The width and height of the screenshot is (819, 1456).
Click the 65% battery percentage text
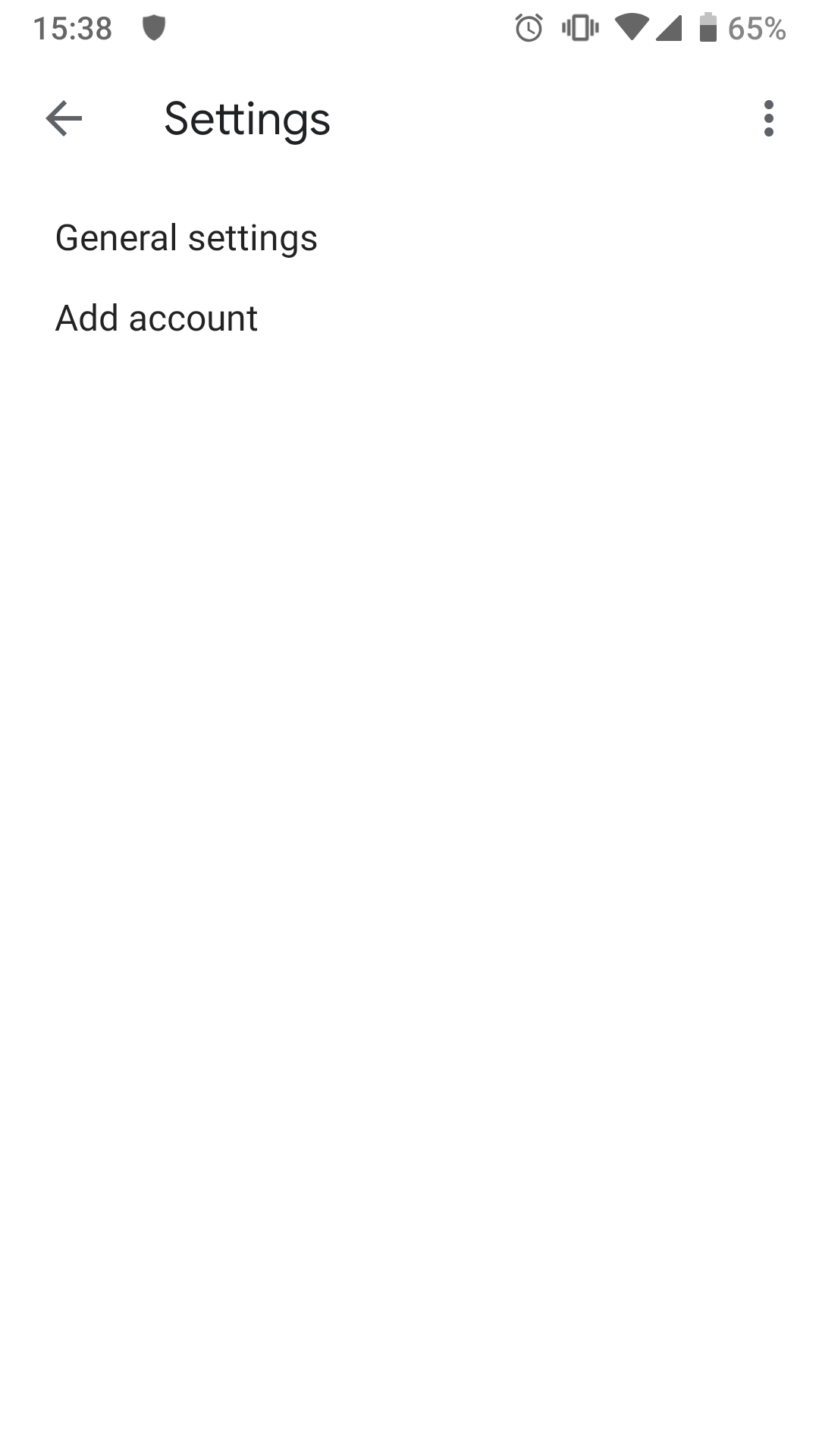tap(756, 29)
